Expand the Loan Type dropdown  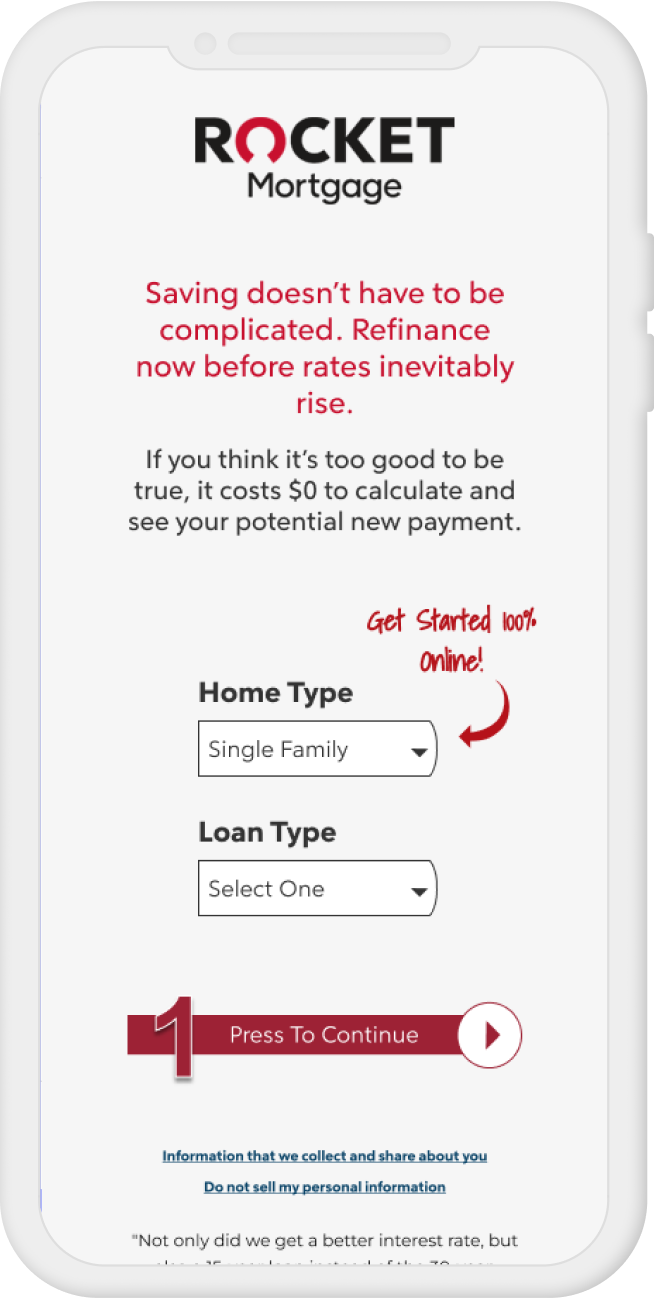(317, 888)
